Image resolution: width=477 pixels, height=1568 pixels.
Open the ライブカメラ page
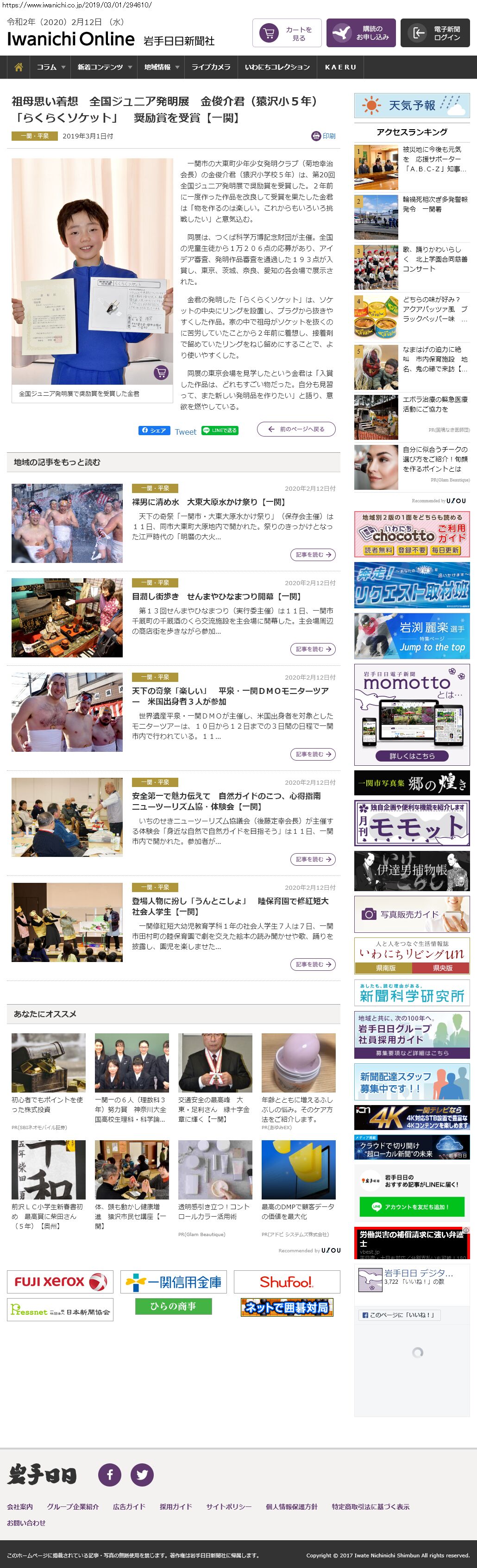(x=211, y=67)
